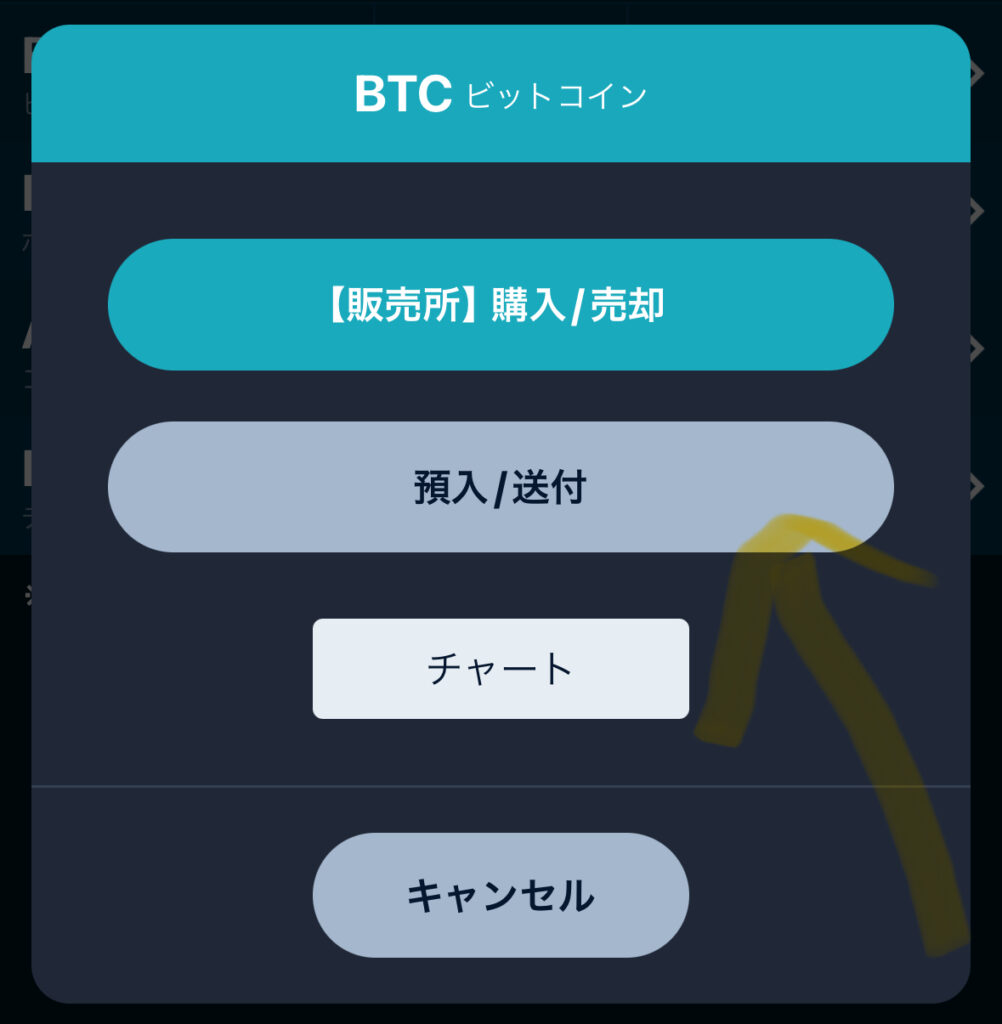View the BTC チャート
This screenshot has width=1002, height=1024.
click(x=500, y=668)
